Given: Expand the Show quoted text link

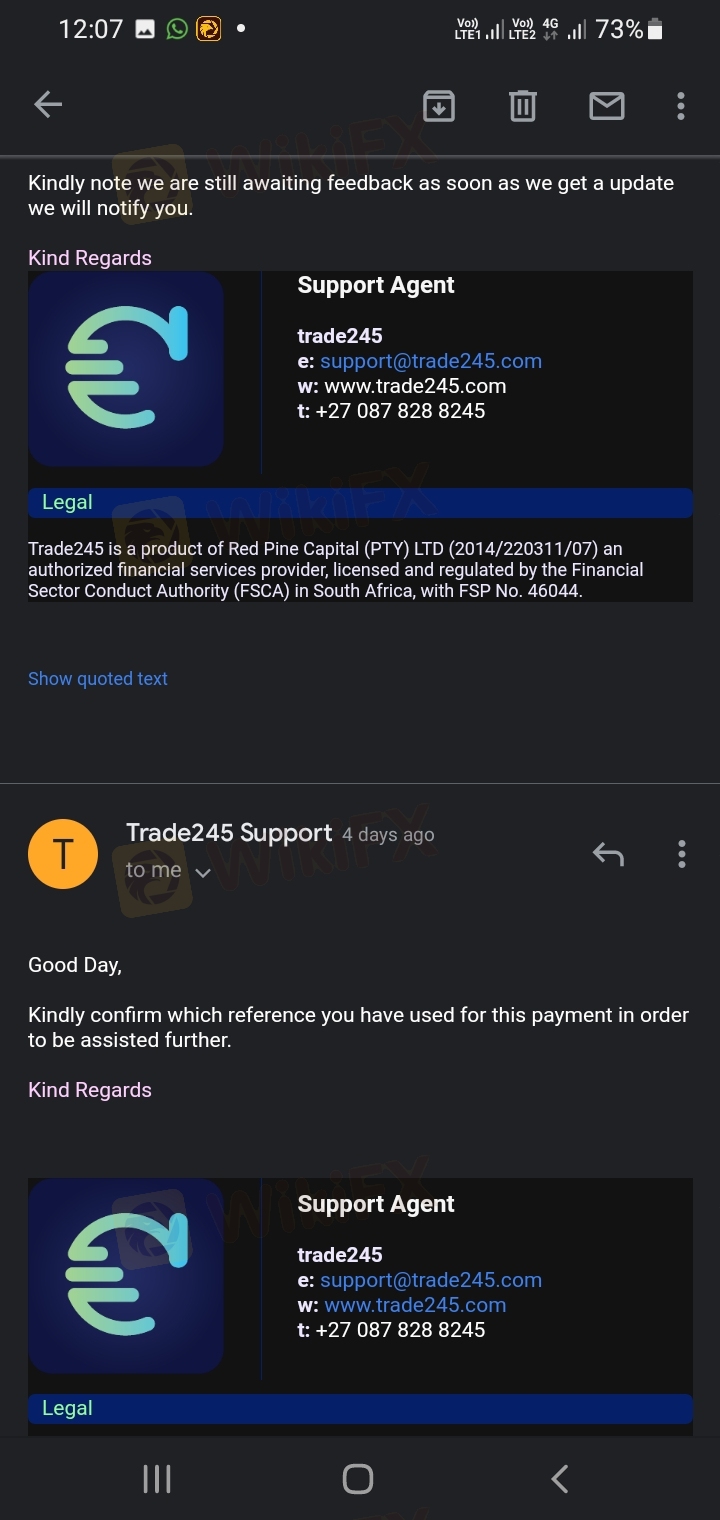Looking at the screenshot, I should (98, 679).
